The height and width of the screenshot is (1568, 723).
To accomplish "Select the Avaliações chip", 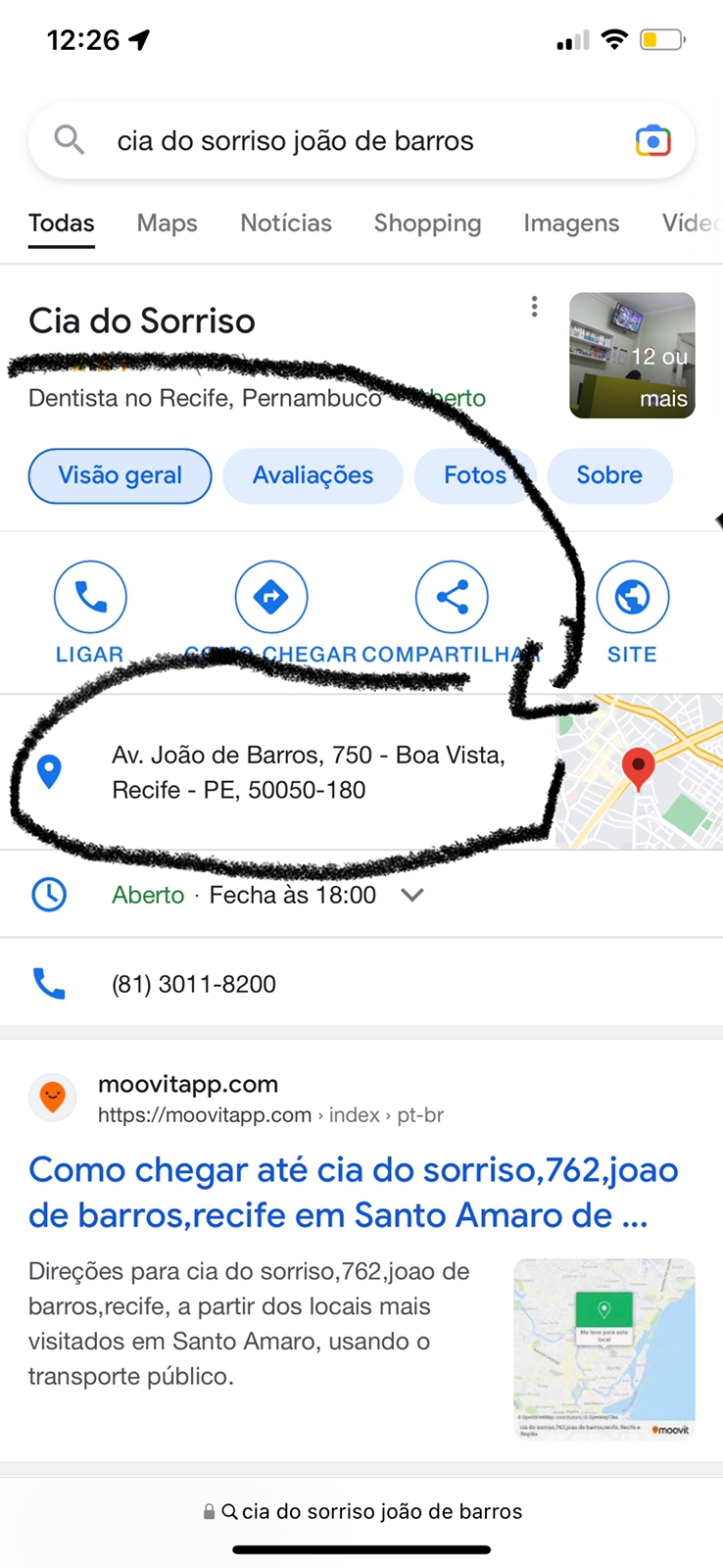I will pyautogui.click(x=313, y=475).
